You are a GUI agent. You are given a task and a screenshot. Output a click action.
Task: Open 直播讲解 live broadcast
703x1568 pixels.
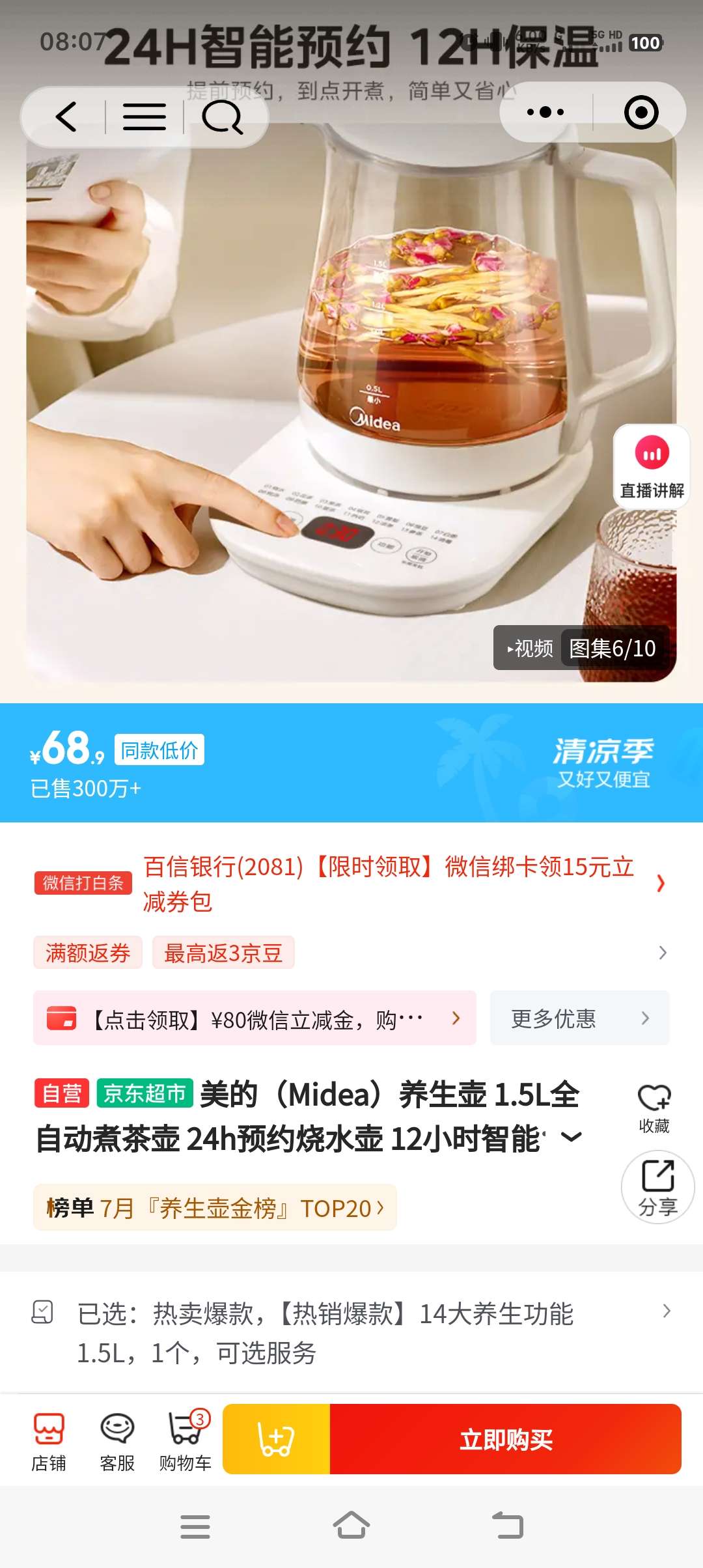tap(652, 466)
